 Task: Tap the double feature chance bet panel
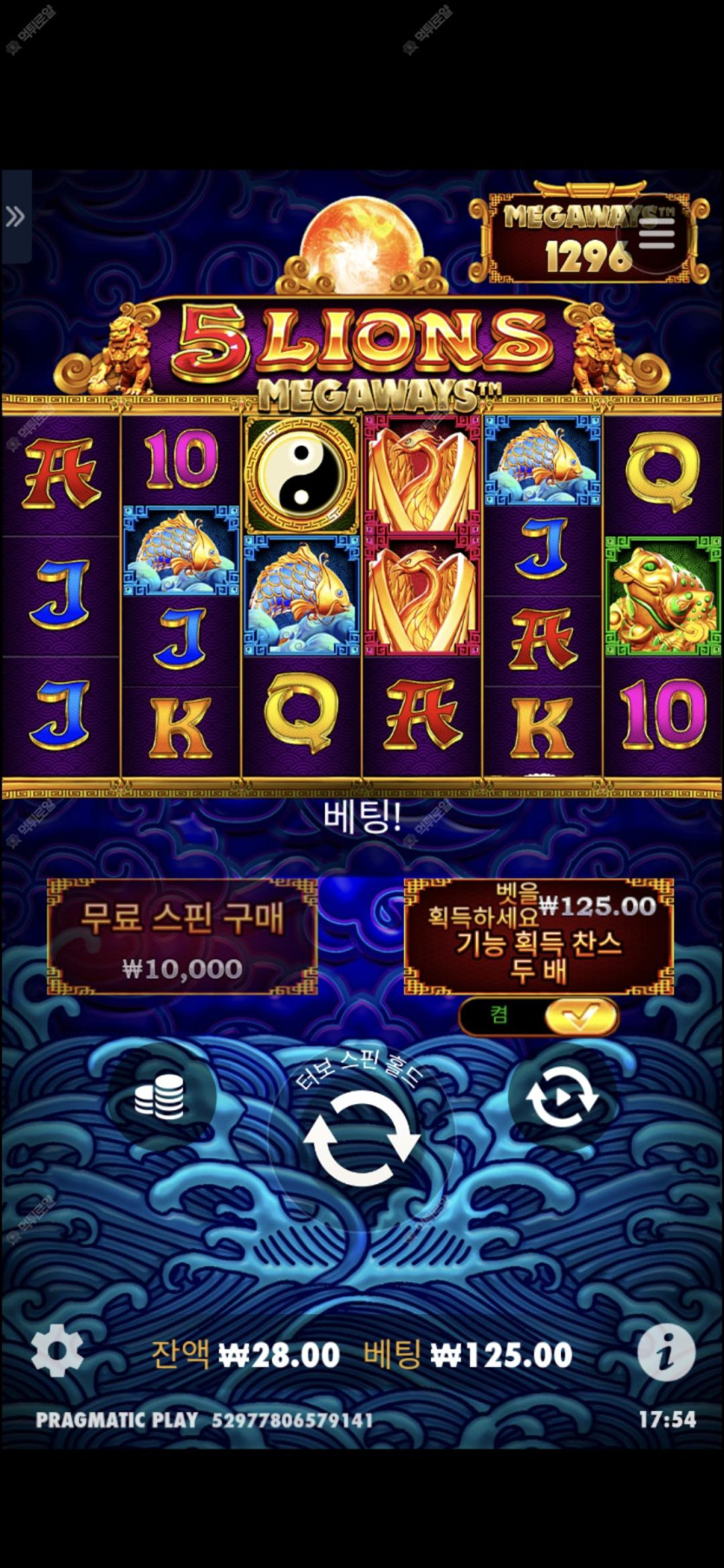(538, 938)
